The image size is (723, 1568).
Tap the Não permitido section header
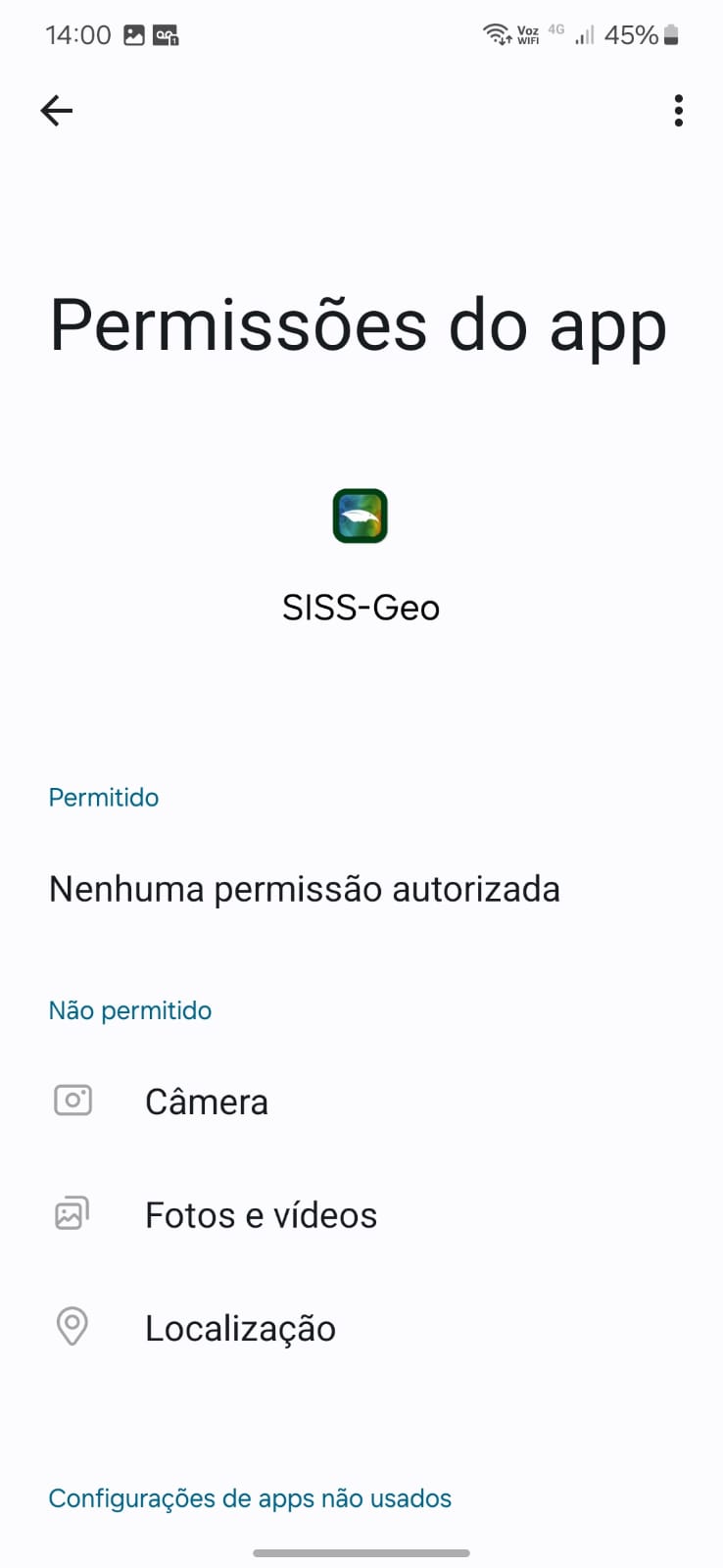click(x=129, y=1009)
